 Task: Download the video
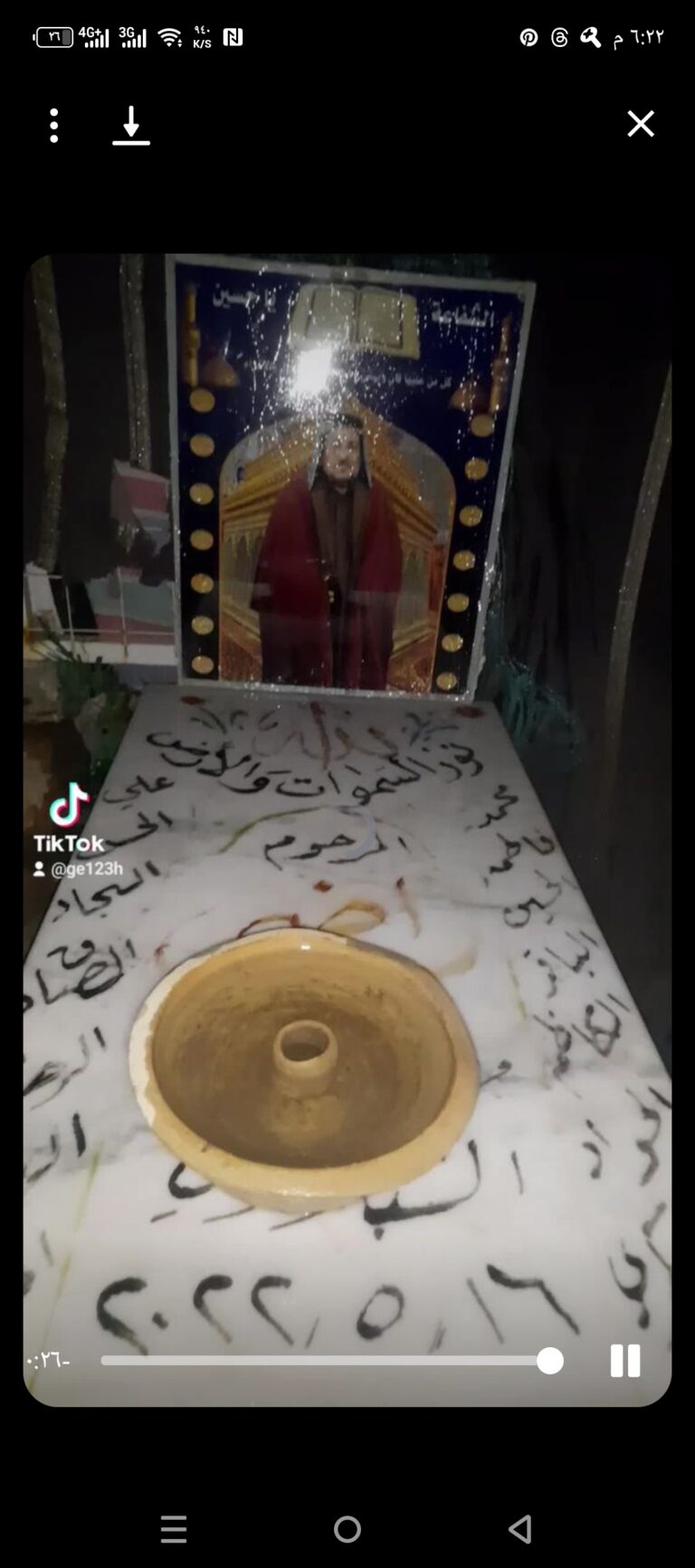click(131, 125)
